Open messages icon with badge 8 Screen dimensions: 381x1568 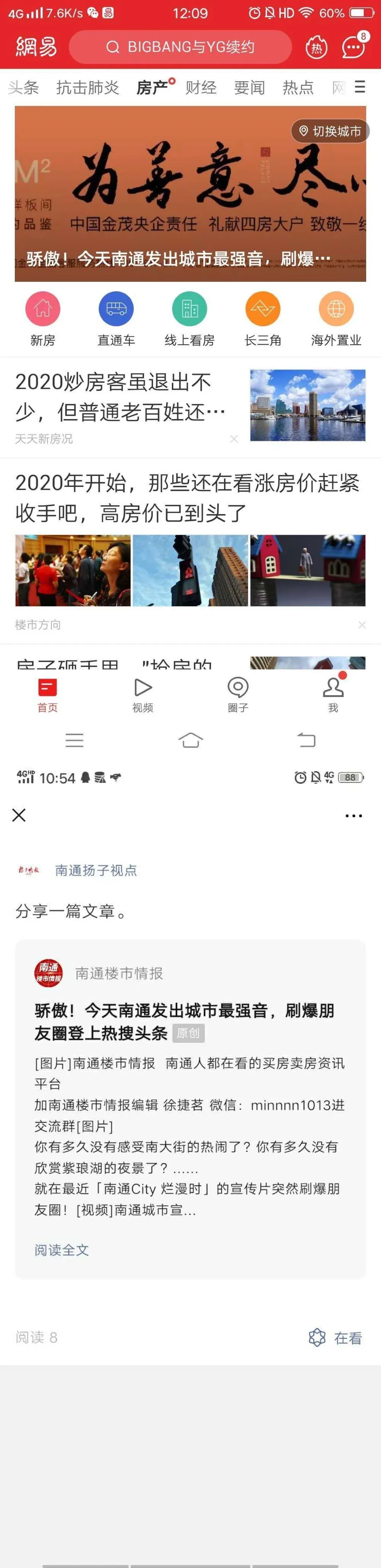354,47
